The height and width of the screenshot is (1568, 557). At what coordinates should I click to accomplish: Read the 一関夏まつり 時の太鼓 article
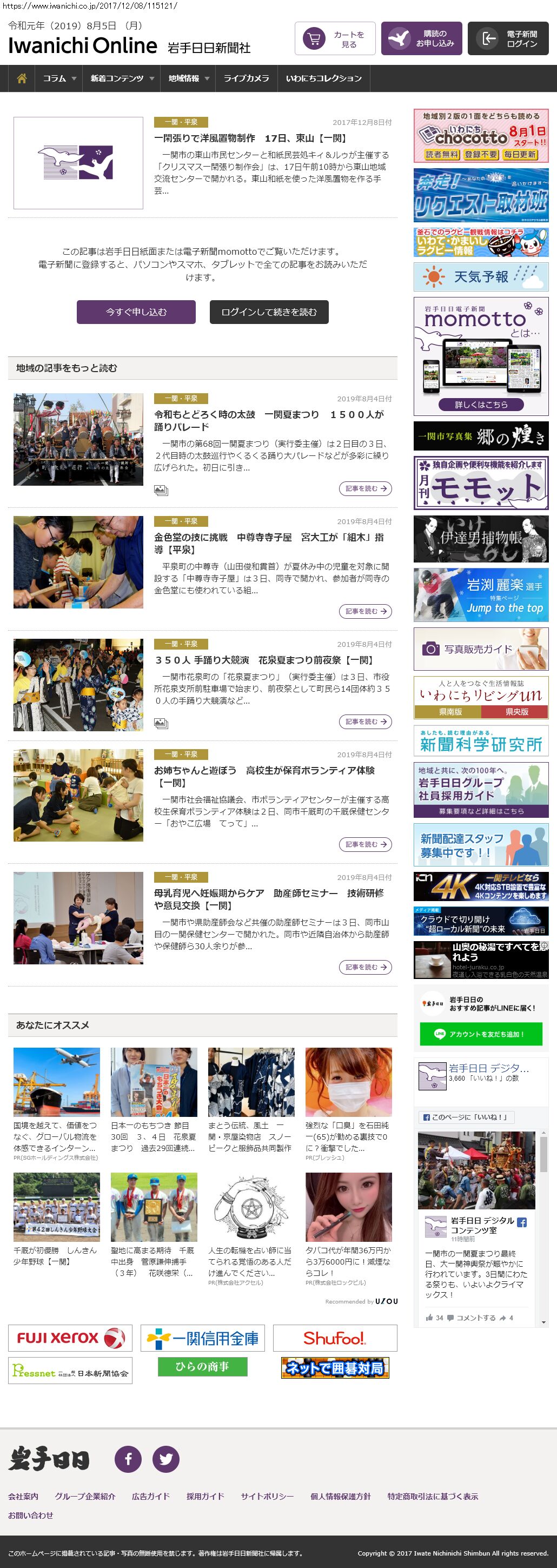[x=268, y=421]
